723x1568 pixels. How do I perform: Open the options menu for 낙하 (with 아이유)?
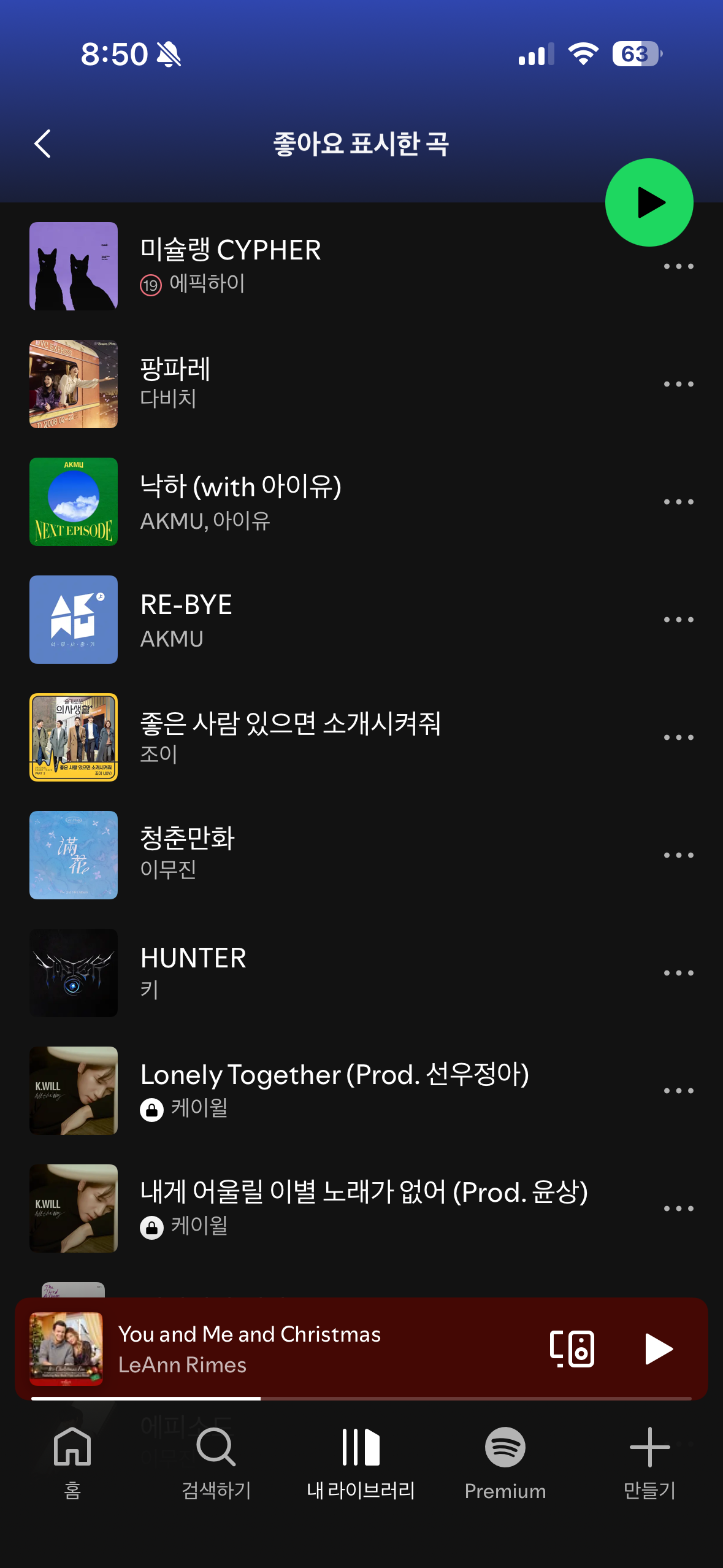click(678, 502)
